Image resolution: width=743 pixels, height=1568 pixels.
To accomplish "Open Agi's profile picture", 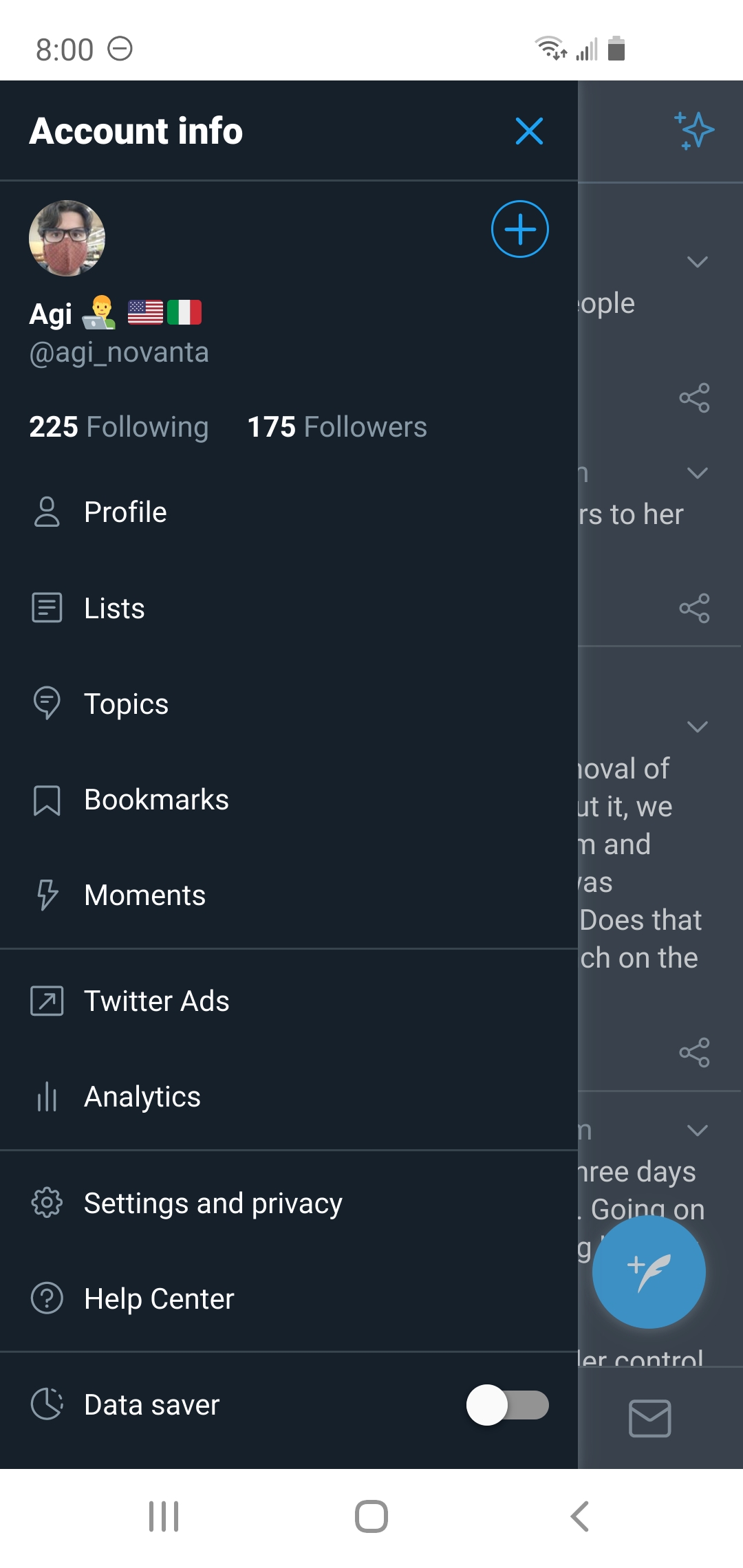I will pyautogui.click(x=67, y=238).
